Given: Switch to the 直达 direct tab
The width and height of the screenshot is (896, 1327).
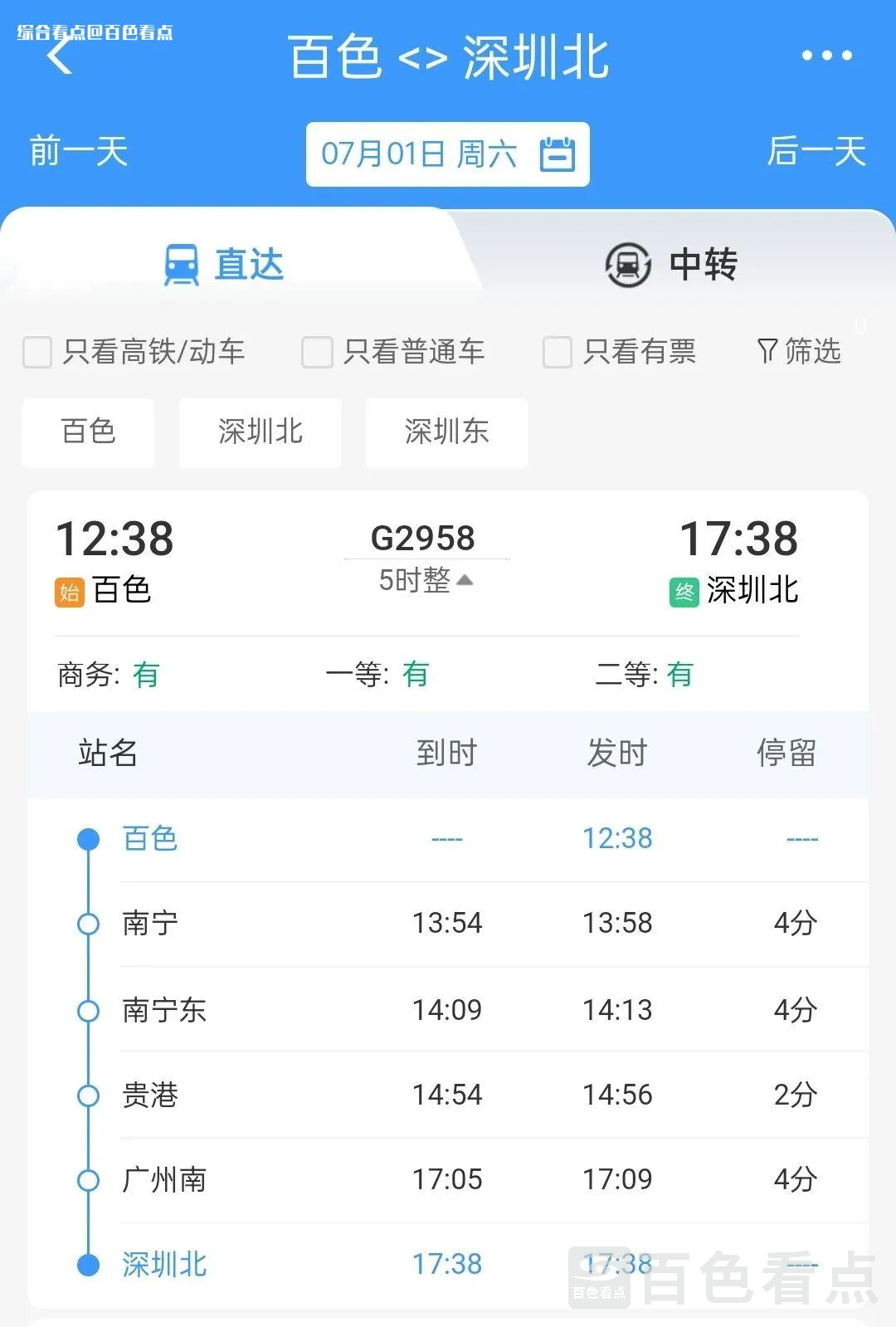Looking at the screenshot, I should [x=224, y=265].
